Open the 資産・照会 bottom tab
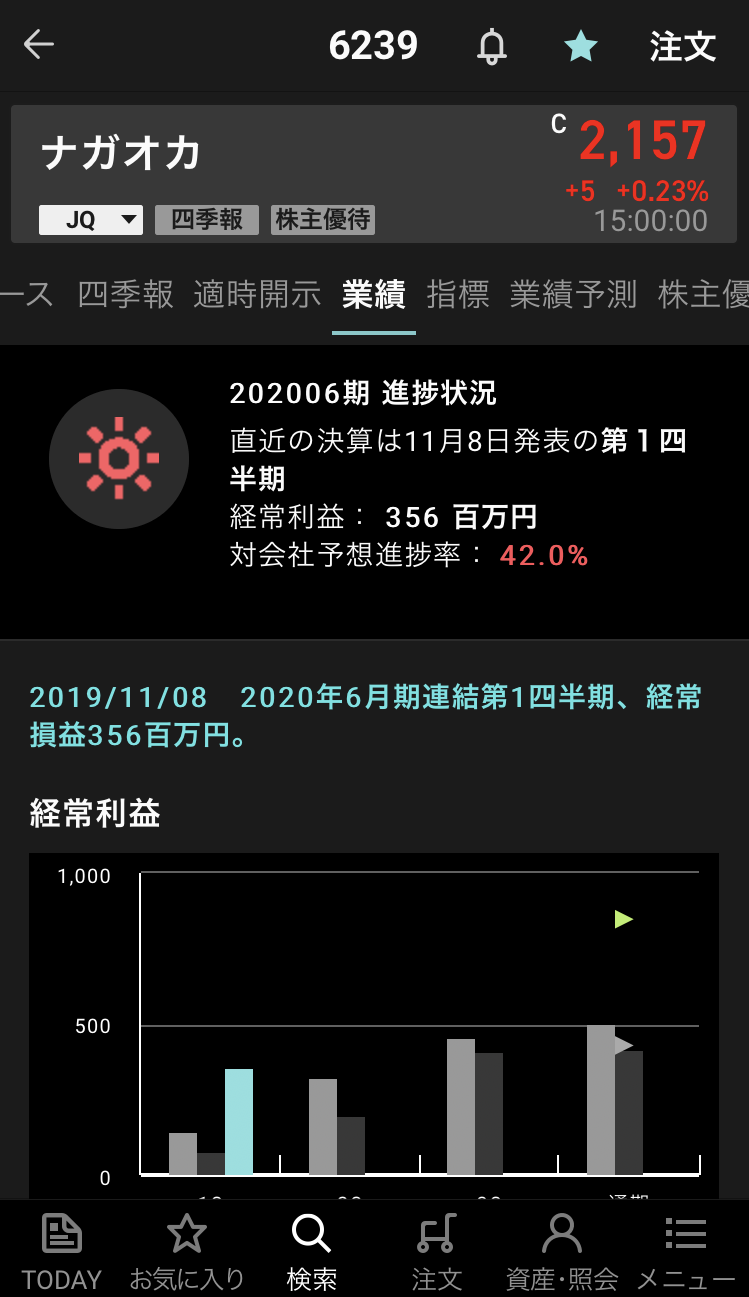 [562, 1250]
